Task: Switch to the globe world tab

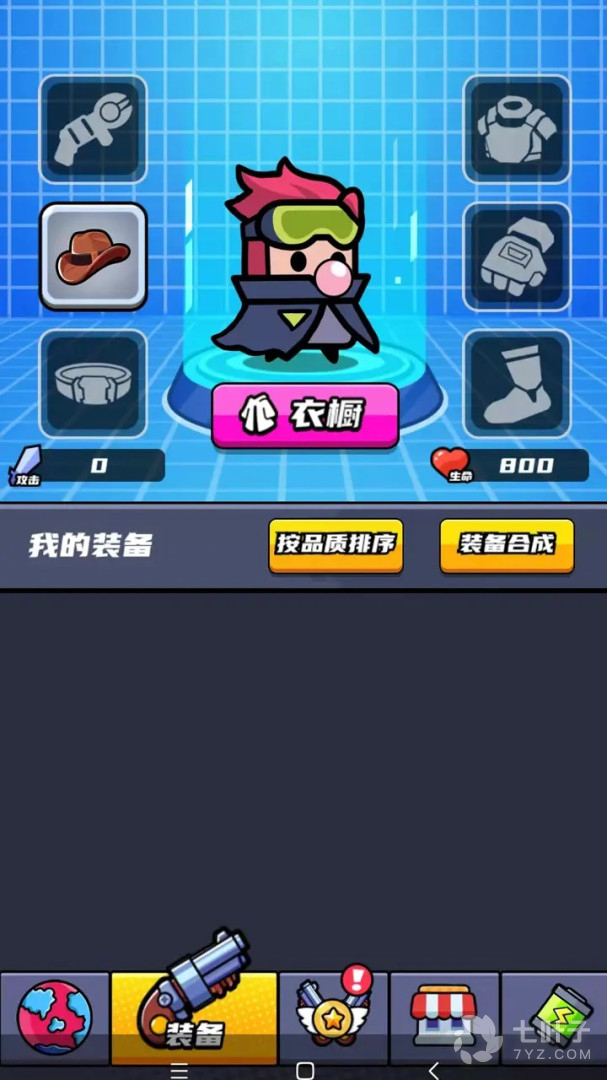Action: [55, 1017]
